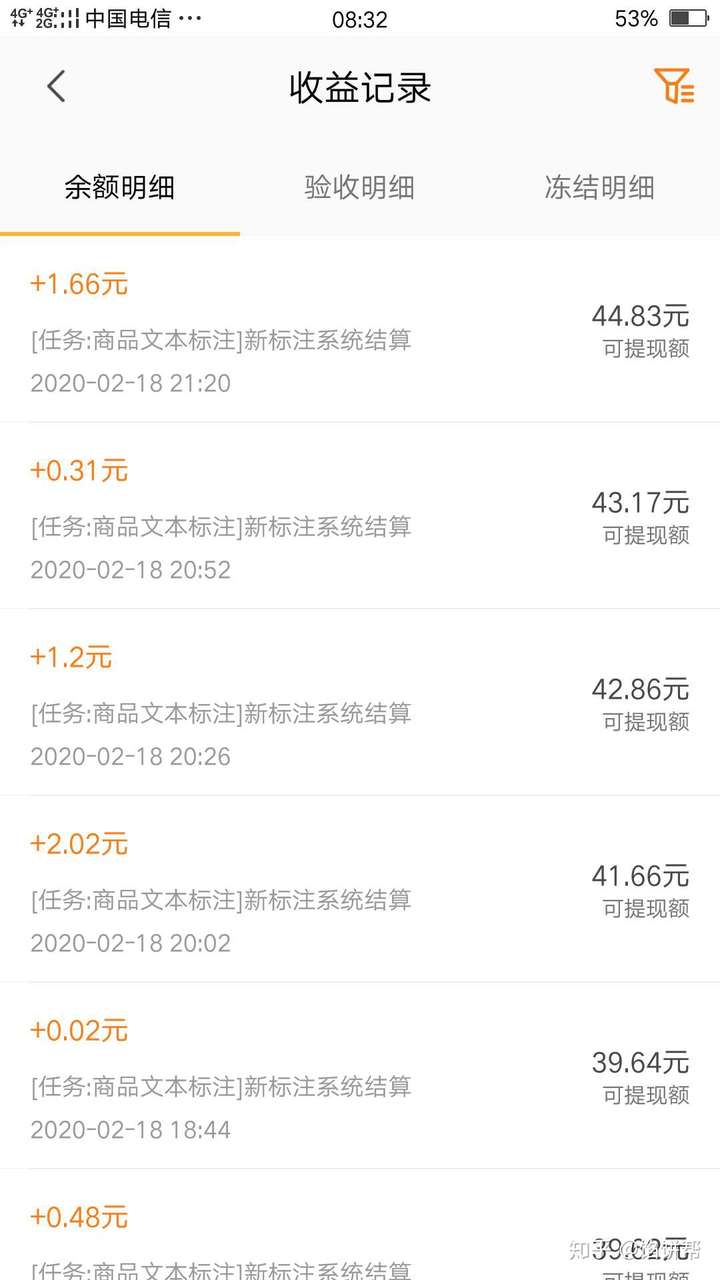Switch to the 冻结明细 tab

click(x=600, y=187)
